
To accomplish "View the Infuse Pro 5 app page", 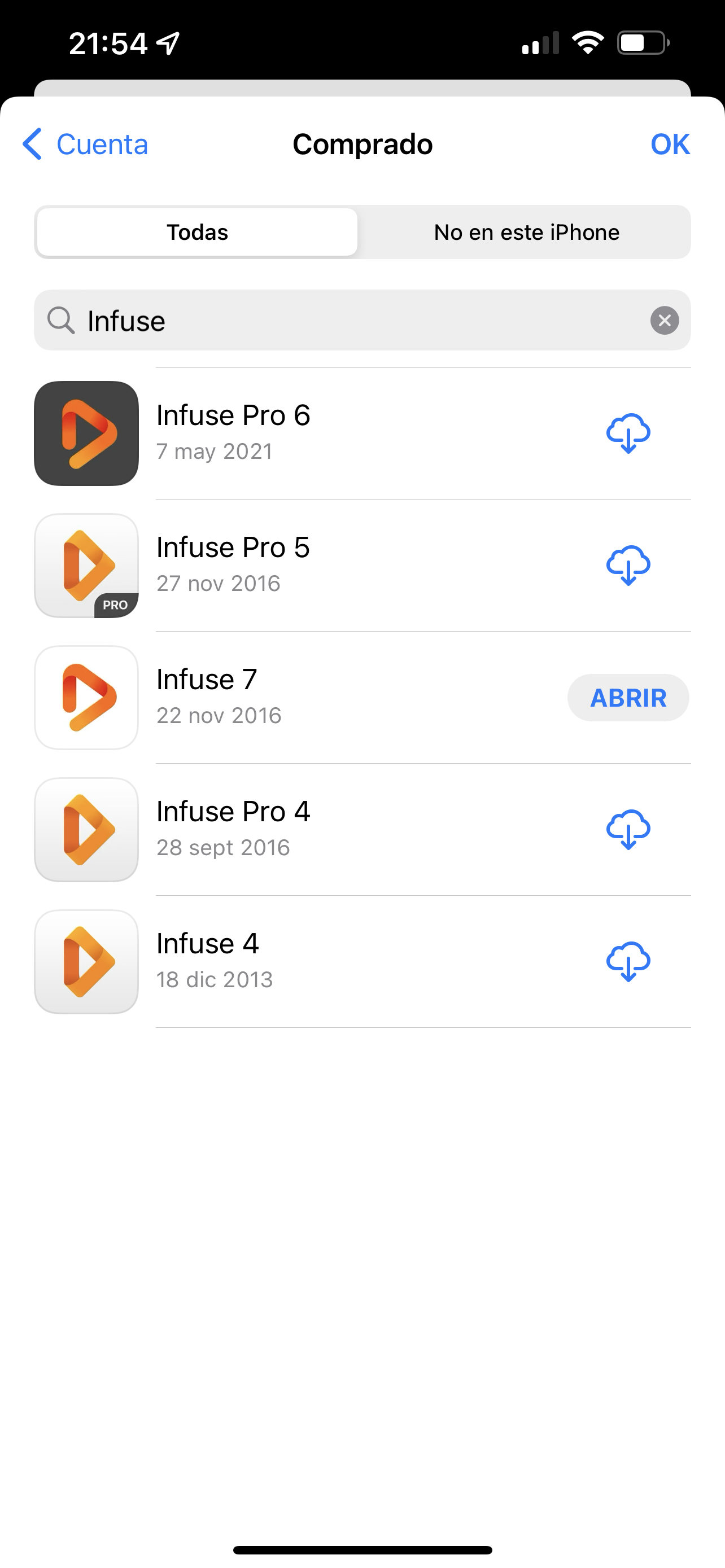I will [233, 564].
